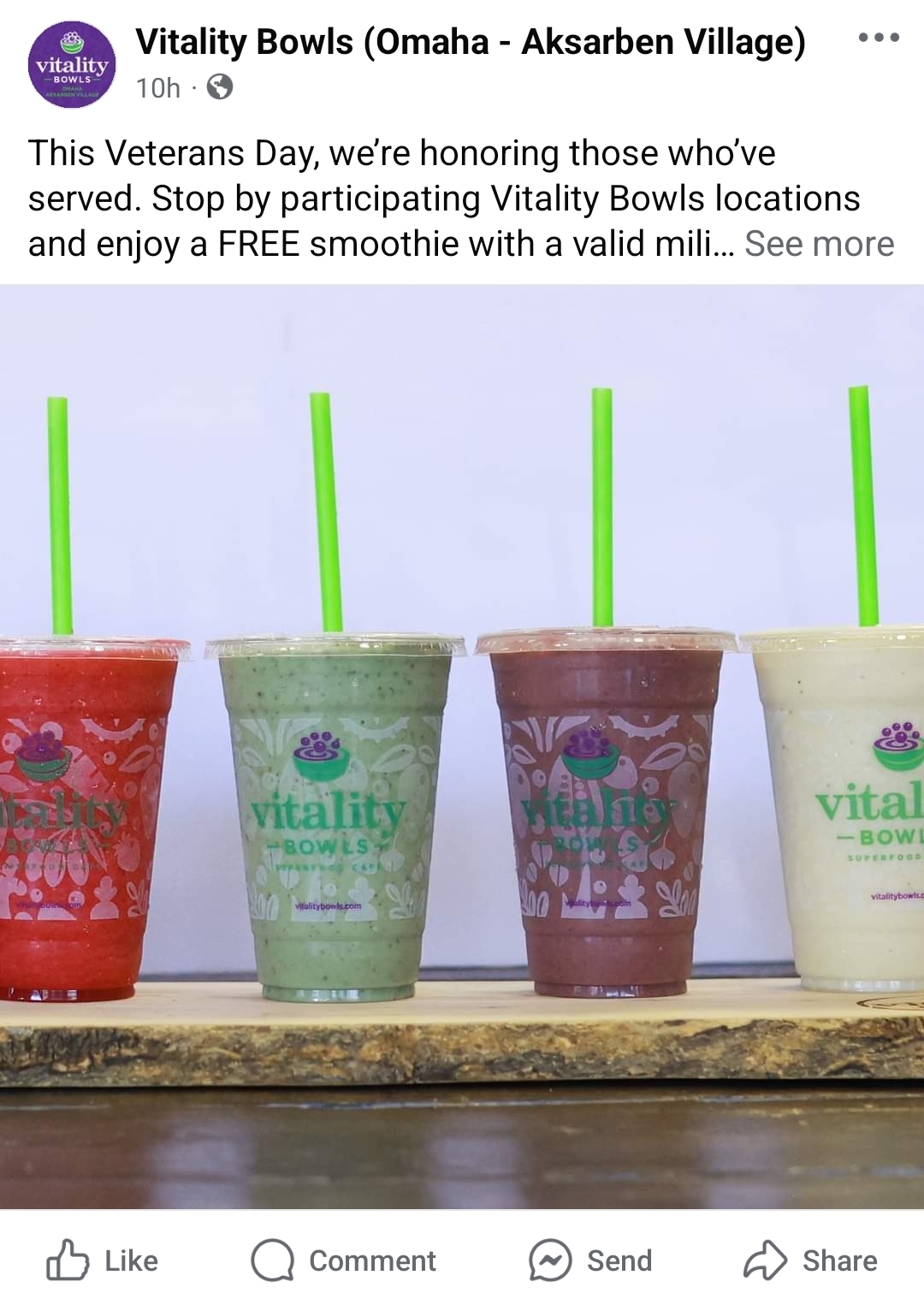Send this post via Messenger

tap(591, 1260)
